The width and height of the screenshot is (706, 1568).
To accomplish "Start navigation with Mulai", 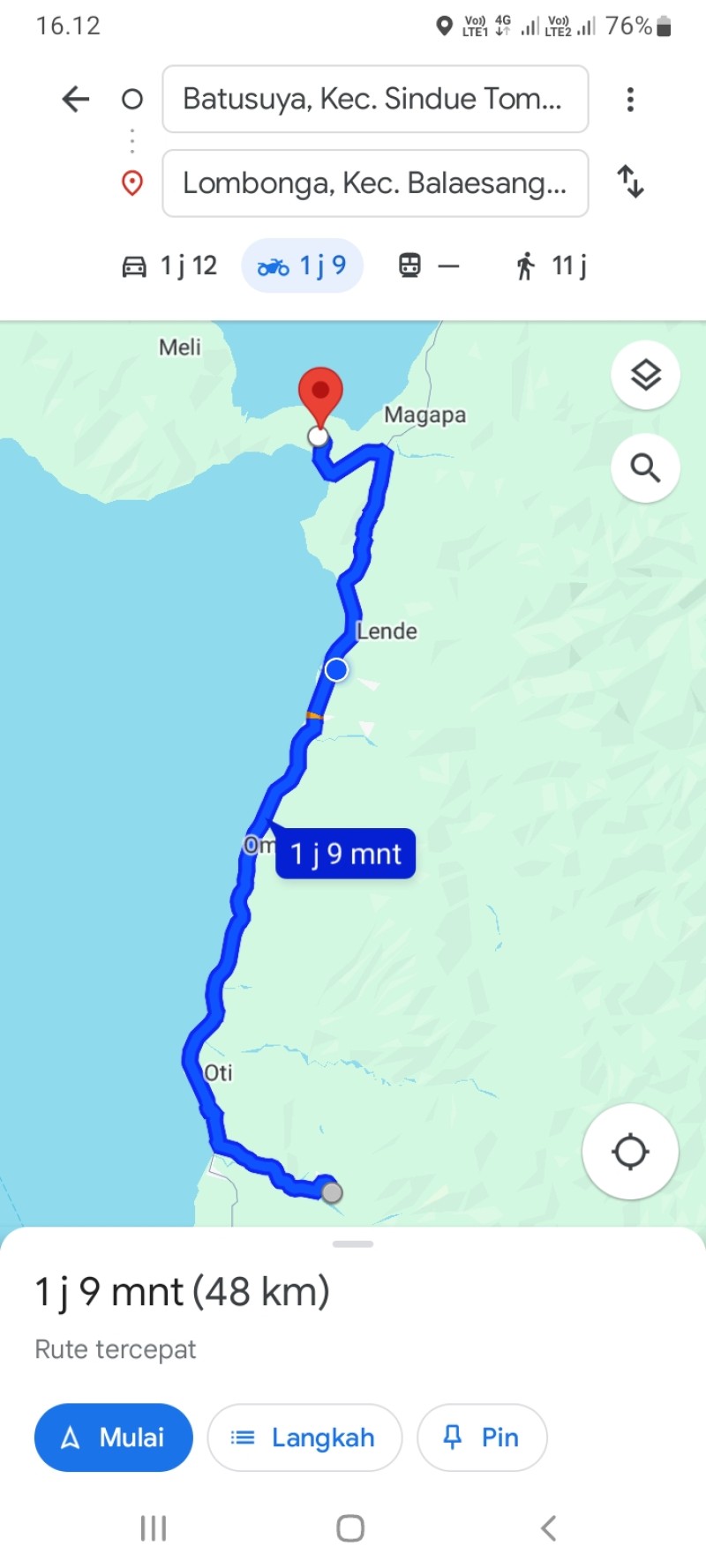I will [114, 1437].
